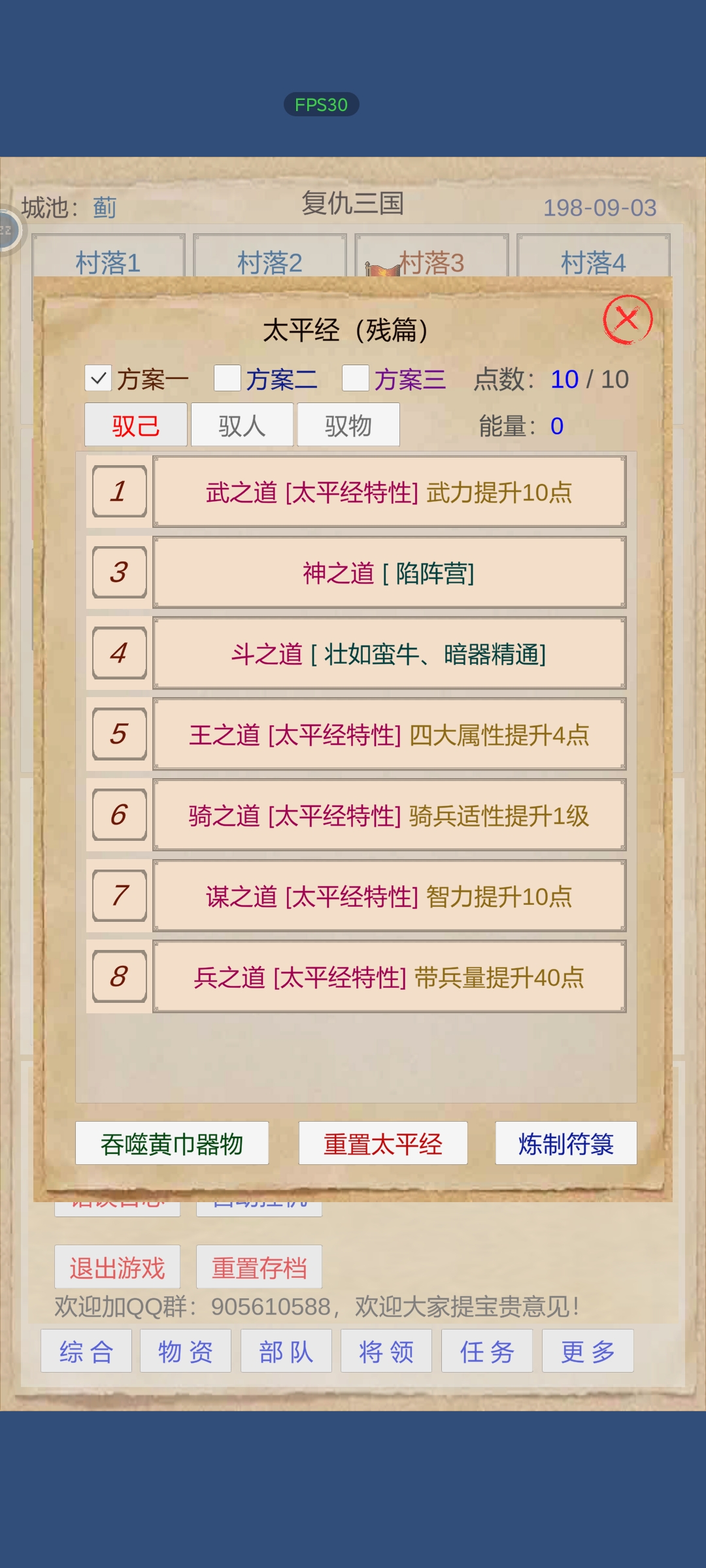Switch to the 驭物 tab
Screen dimensions: 706x1568
[x=348, y=425]
